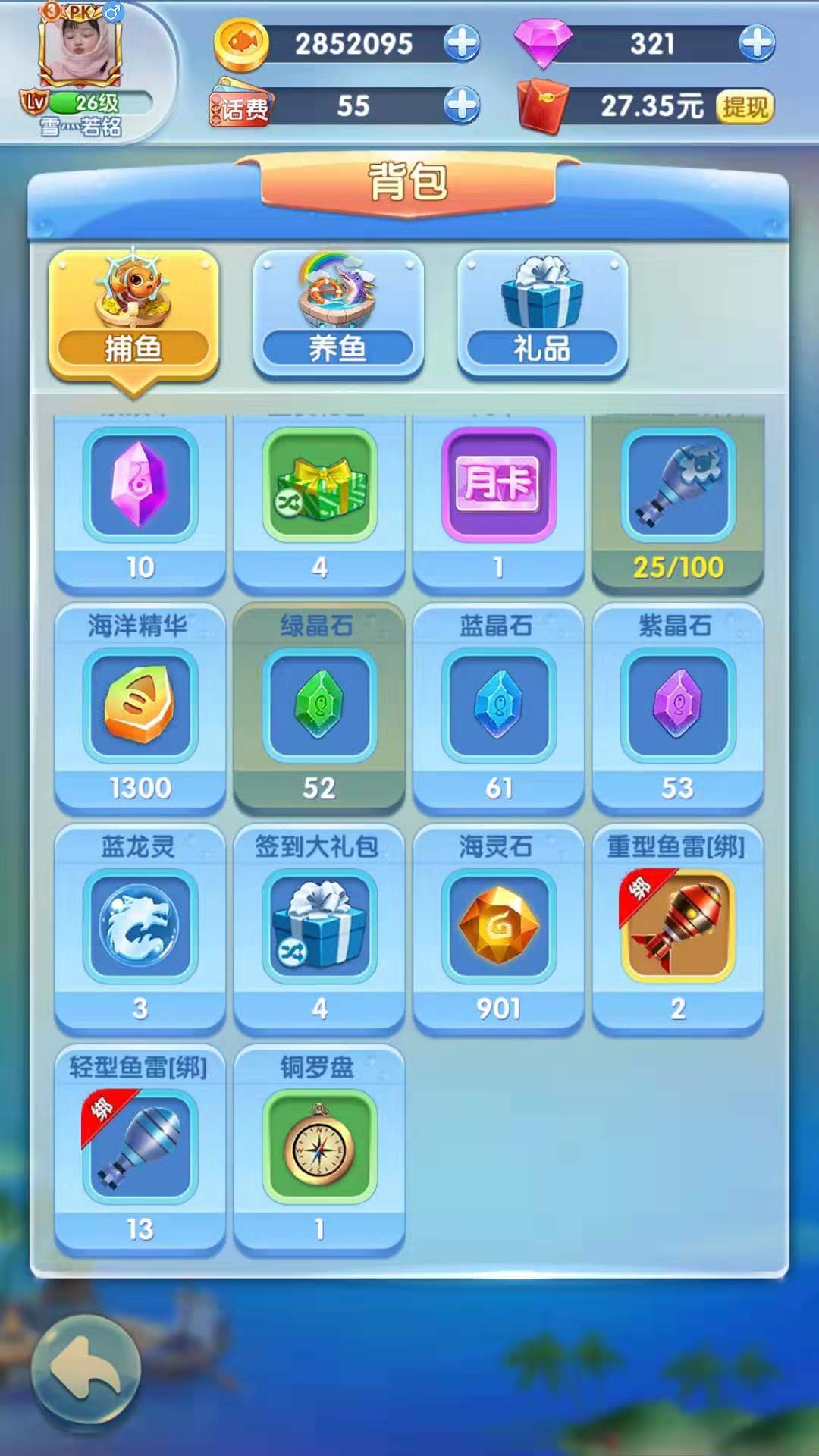Select the 轻型鱼雷[绑] item

[x=140, y=1147]
